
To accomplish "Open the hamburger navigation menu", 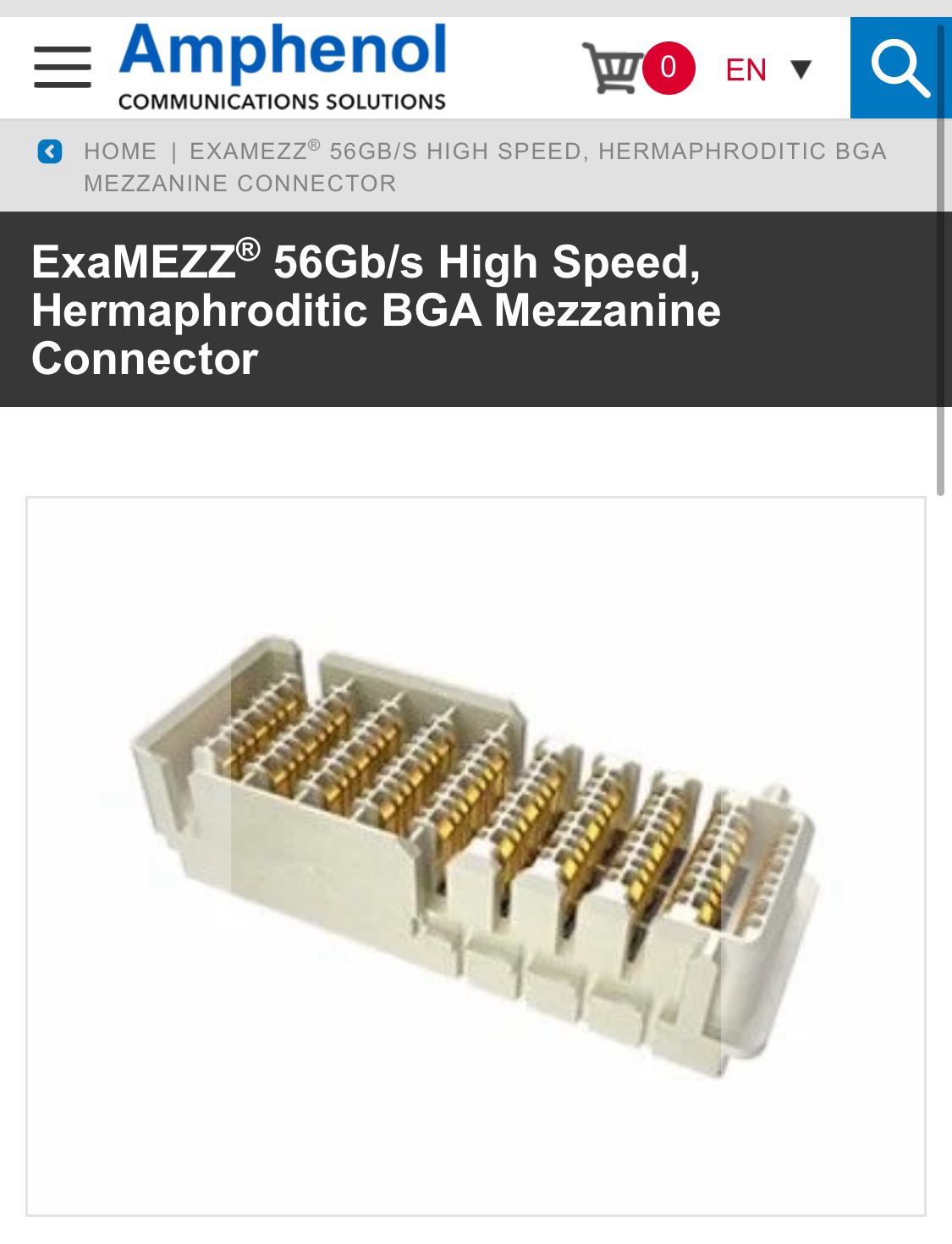I will click(62, 68).
